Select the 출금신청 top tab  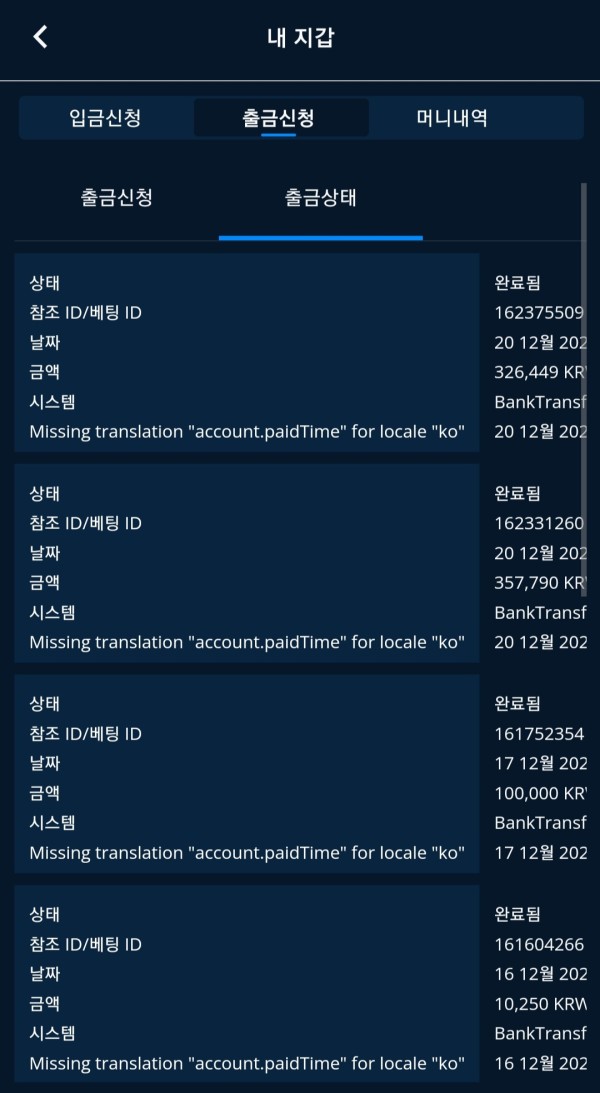coord(279,118)
